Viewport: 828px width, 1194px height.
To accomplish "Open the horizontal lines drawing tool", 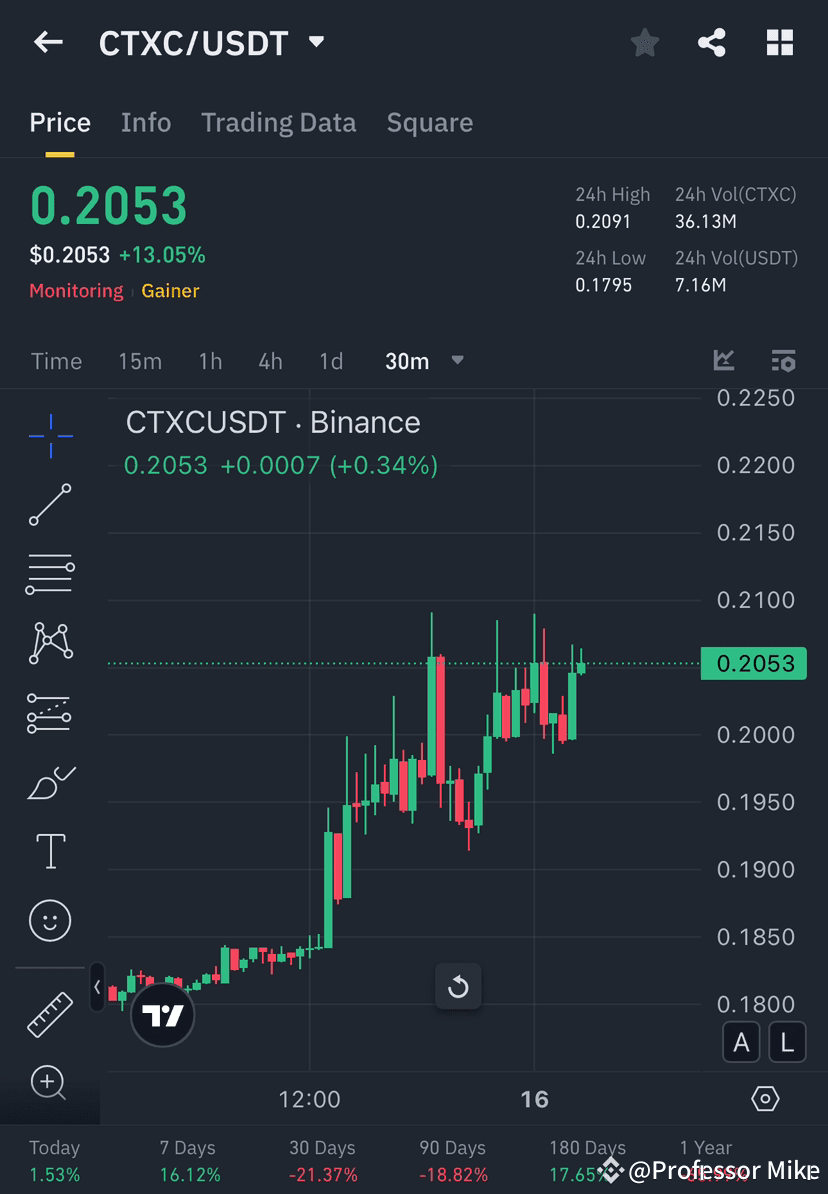I will (50, 573).
